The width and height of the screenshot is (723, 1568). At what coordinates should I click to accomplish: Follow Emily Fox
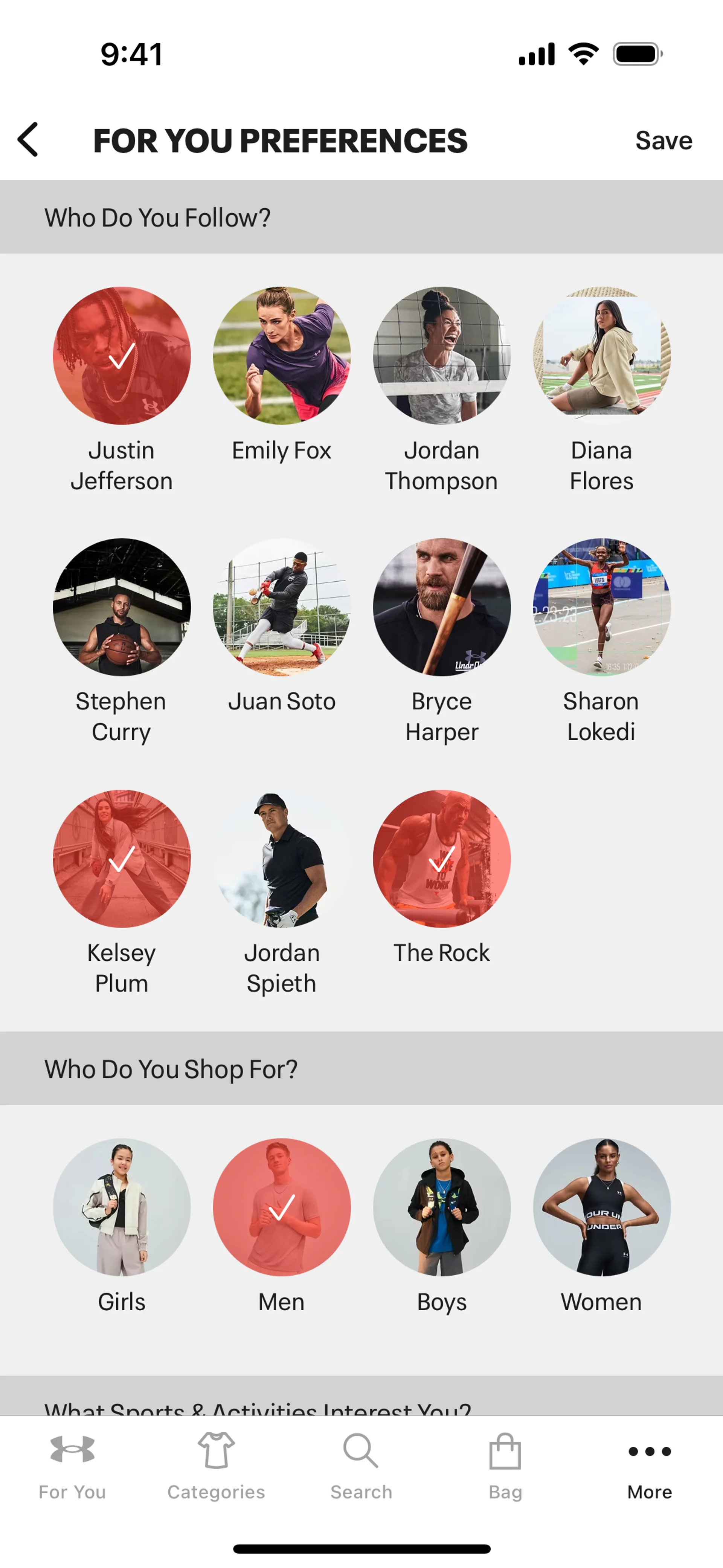coord(281,356)
